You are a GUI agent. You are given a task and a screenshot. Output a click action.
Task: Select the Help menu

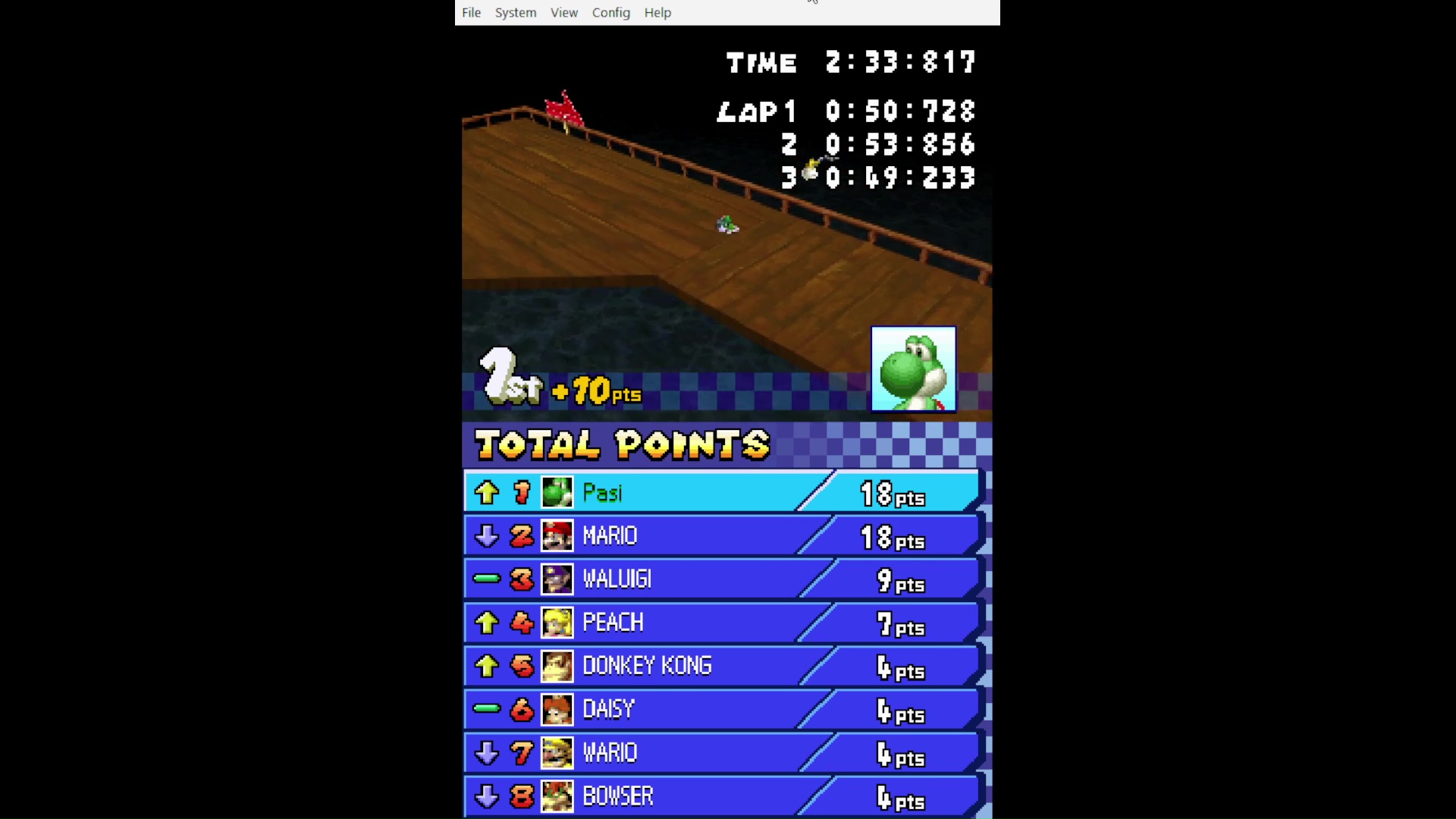coord(657,13)
